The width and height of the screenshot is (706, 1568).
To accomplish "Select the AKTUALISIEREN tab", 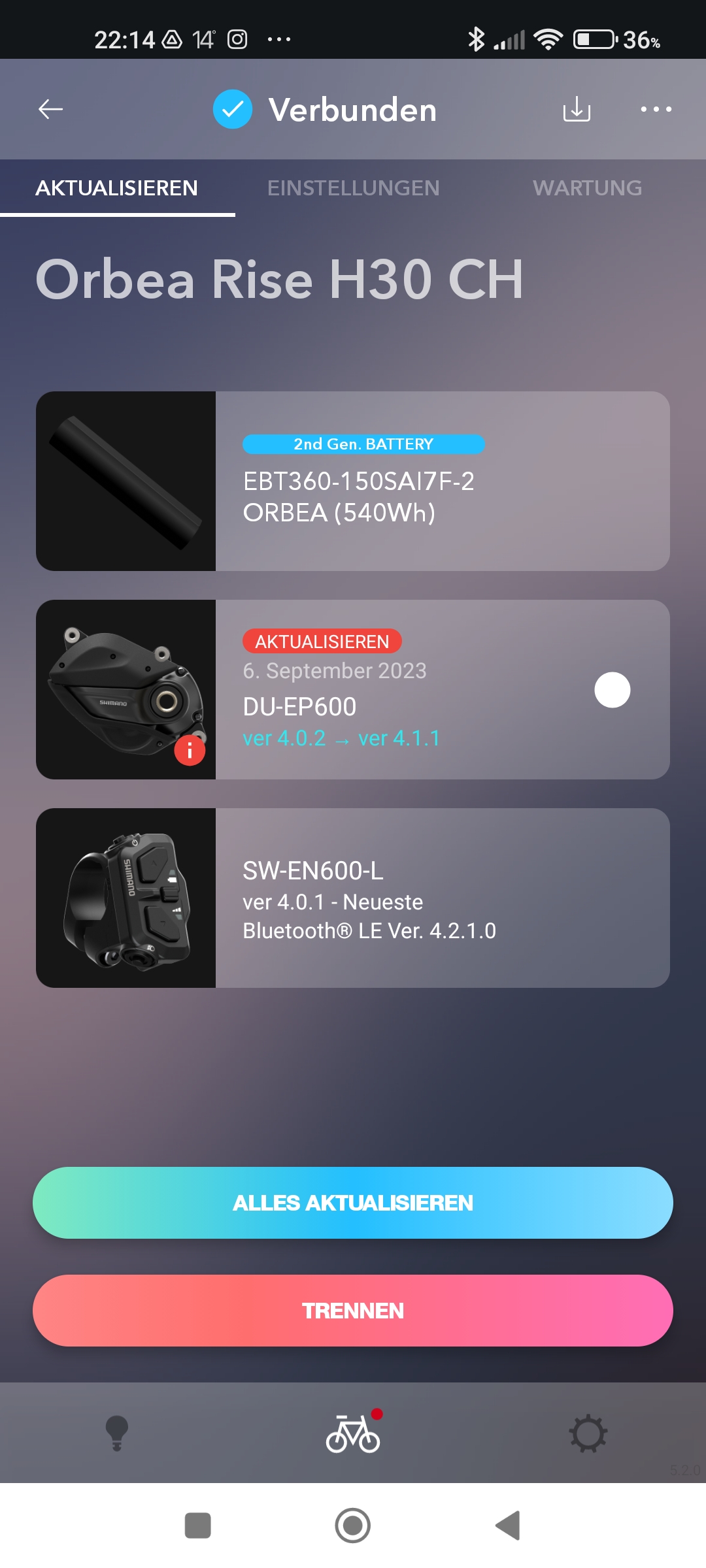I will pos(117,188).
